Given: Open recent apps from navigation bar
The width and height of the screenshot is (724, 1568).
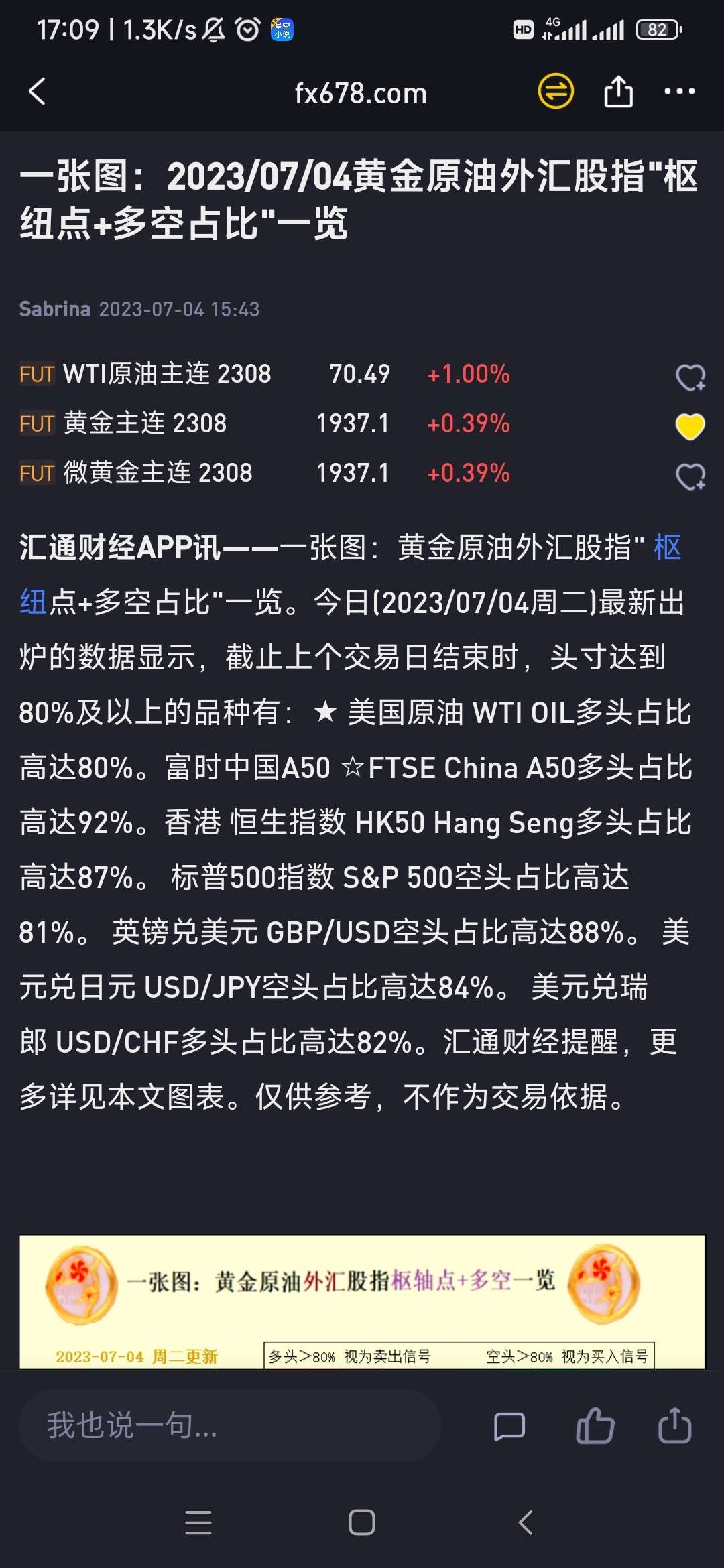Looking at the screenshot, I should pyautogui.click(x=198, y=1522).
